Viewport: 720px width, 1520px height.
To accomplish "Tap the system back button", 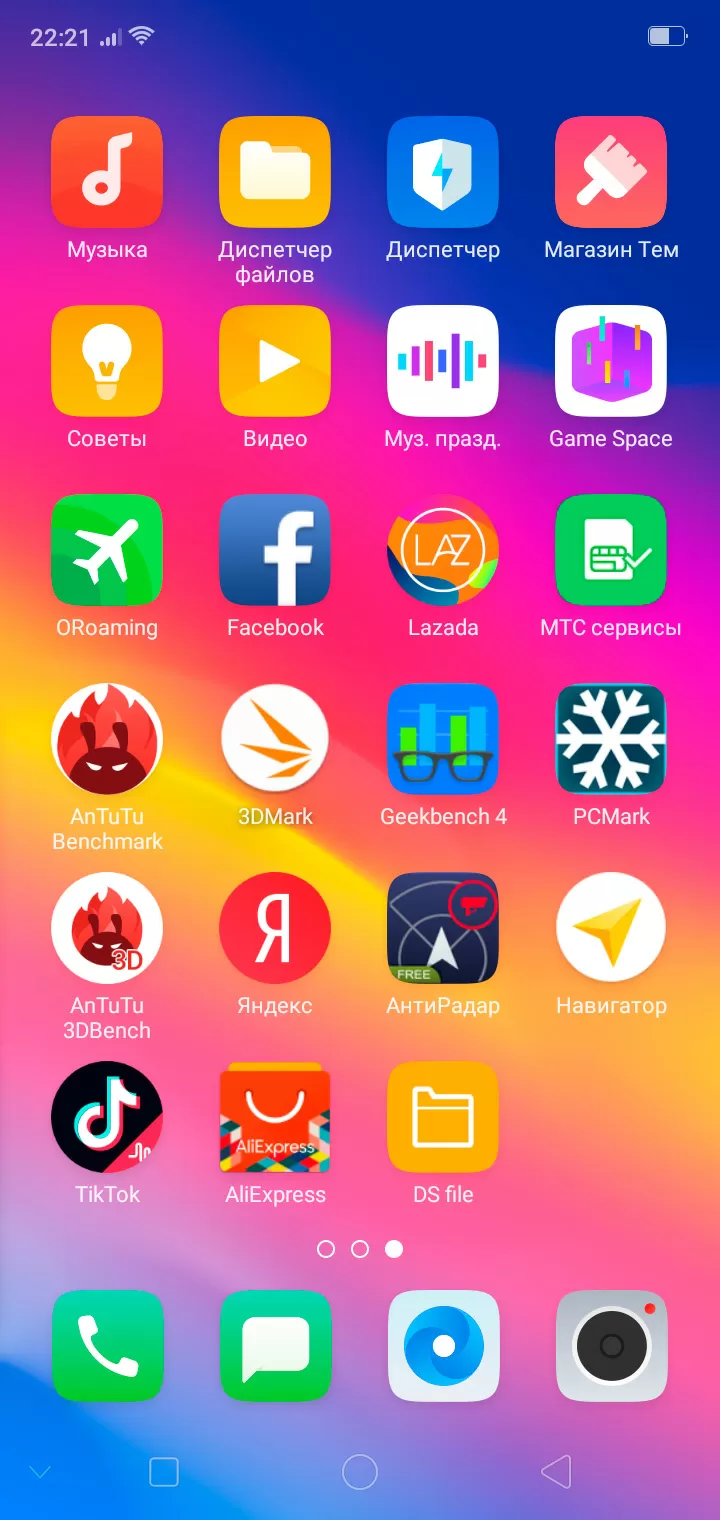I will [556, 1472].
